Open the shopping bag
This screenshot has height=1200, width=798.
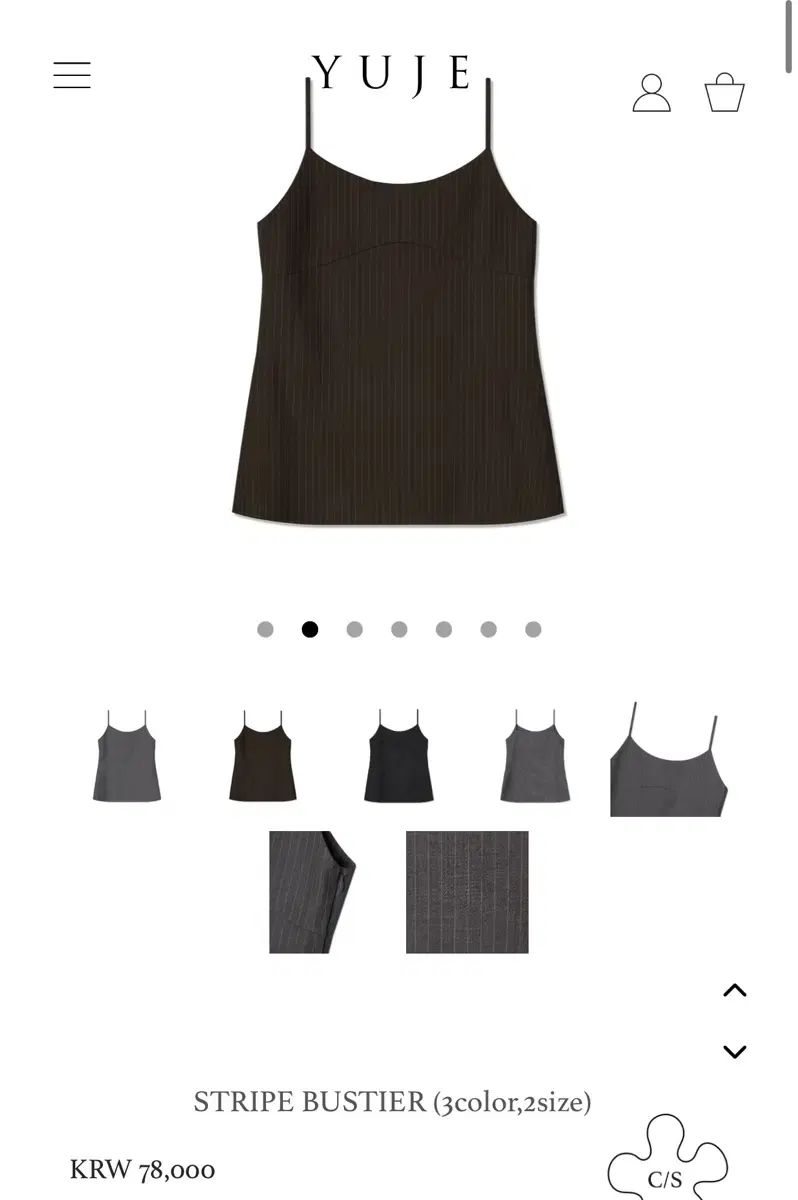[724, 92]
